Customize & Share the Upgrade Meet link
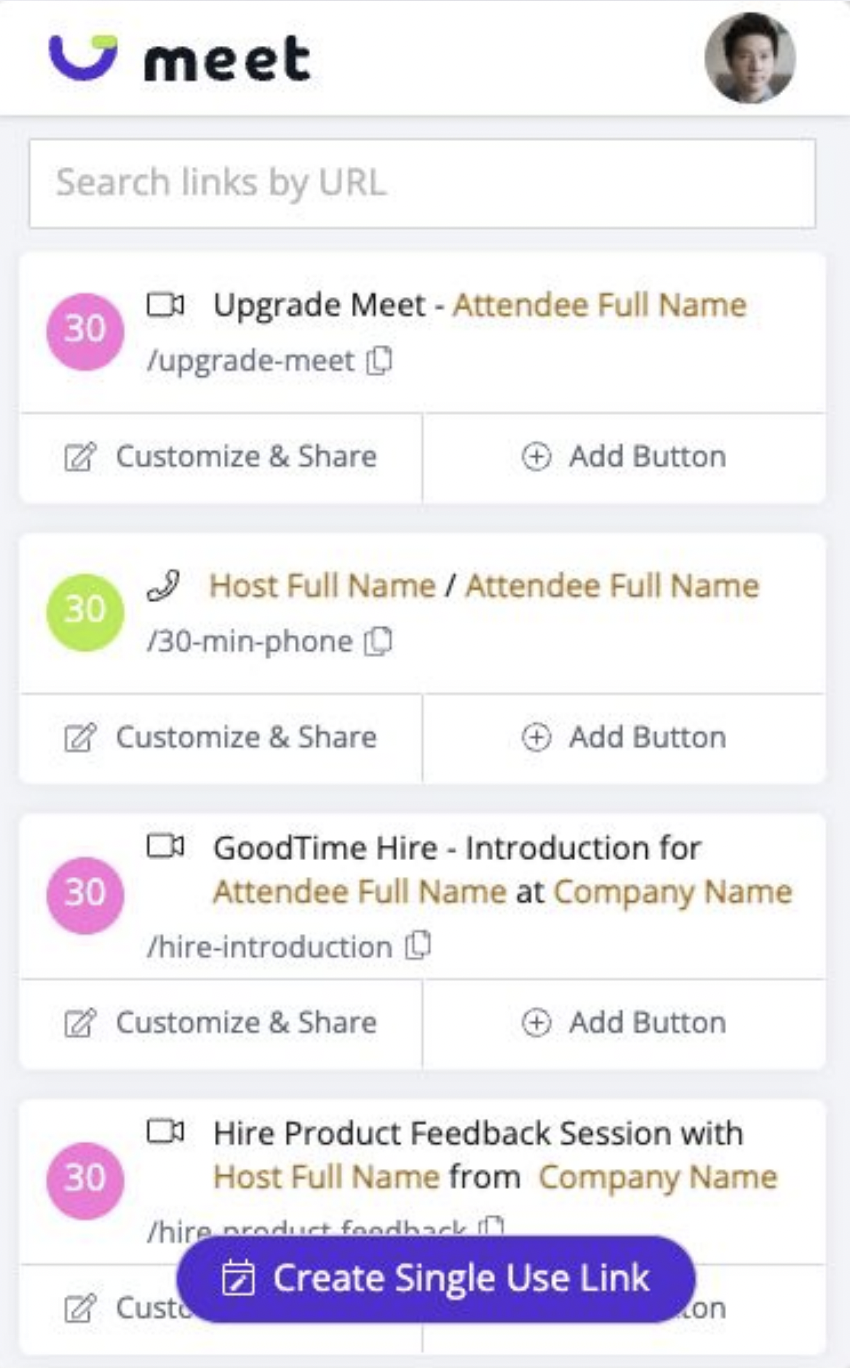Viewport: 850px width, 1368px height. (221, 457)
